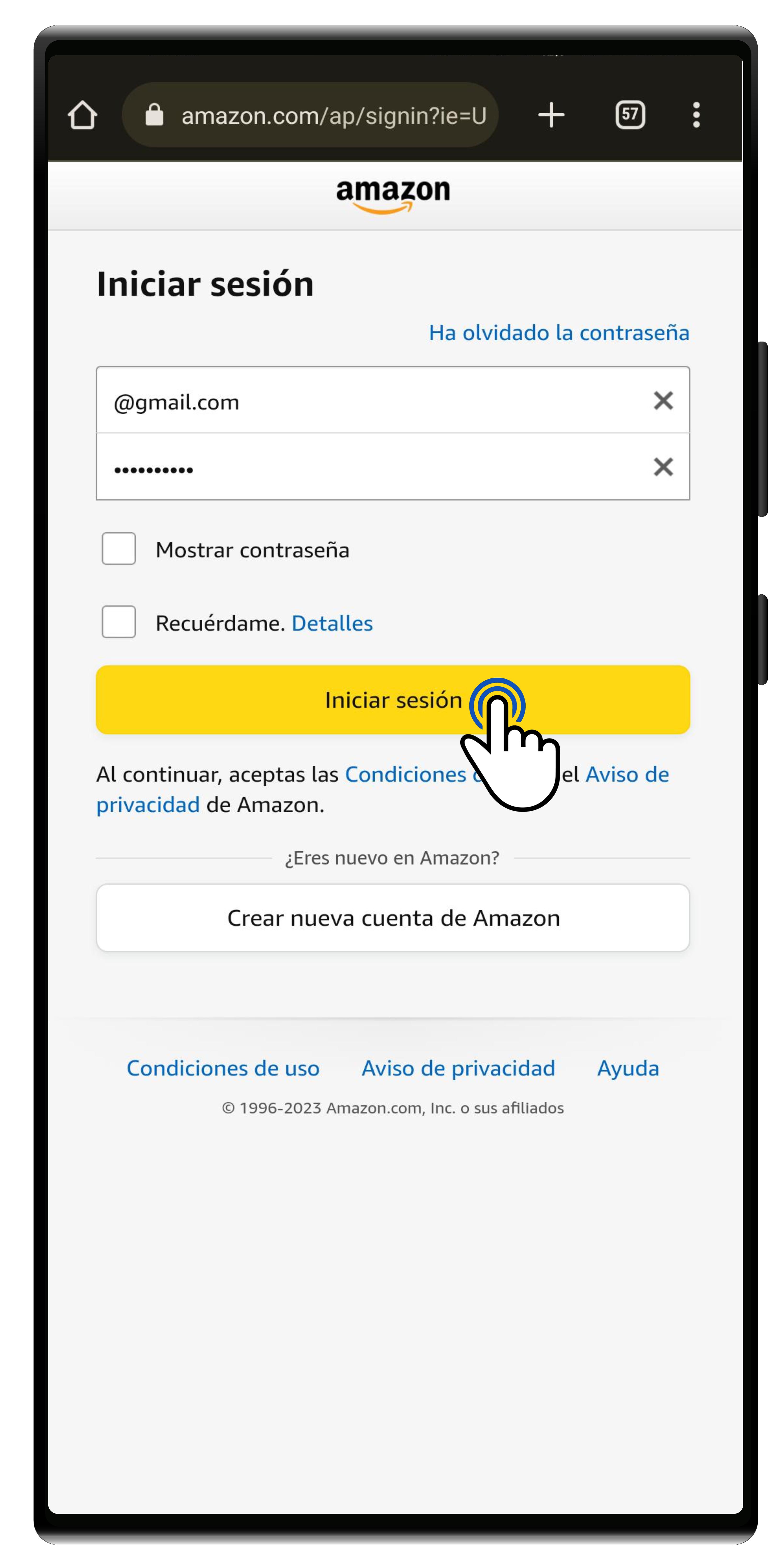
Task: Open the browser overflow menu
Action: (696, 115)
